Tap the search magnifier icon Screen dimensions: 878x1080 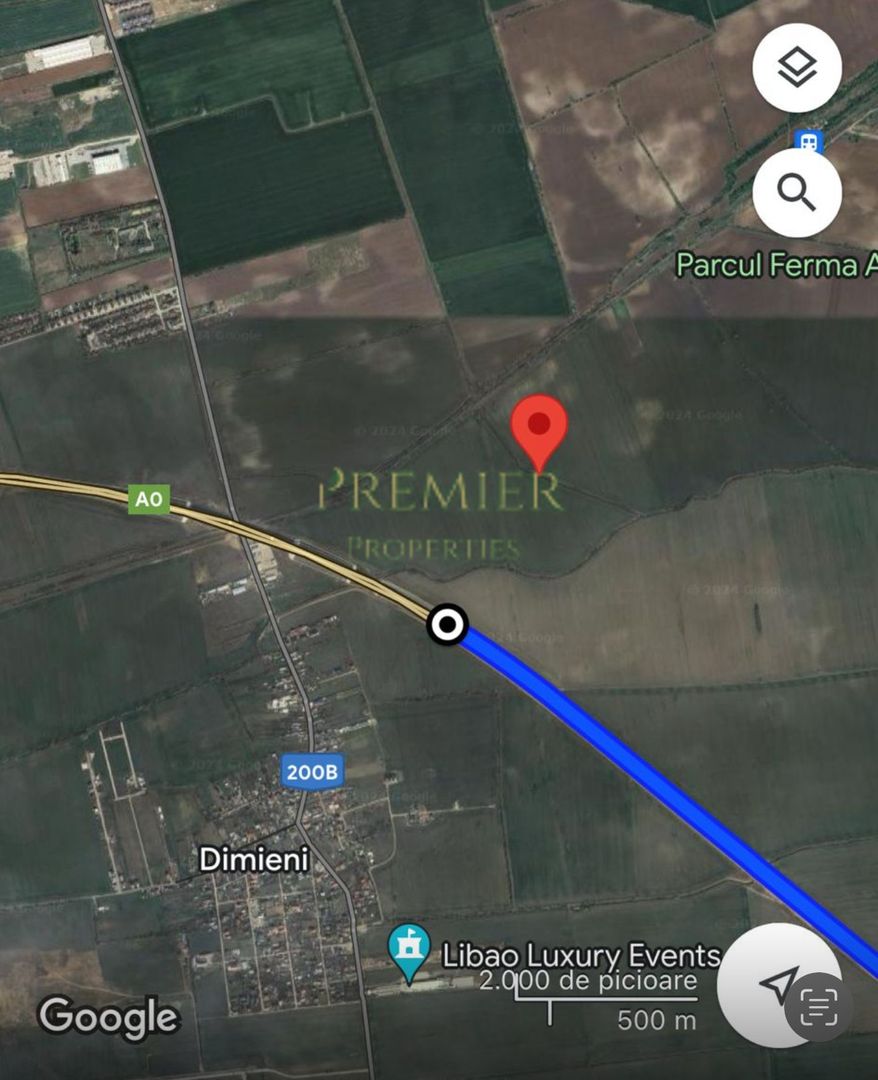point(797,194)
